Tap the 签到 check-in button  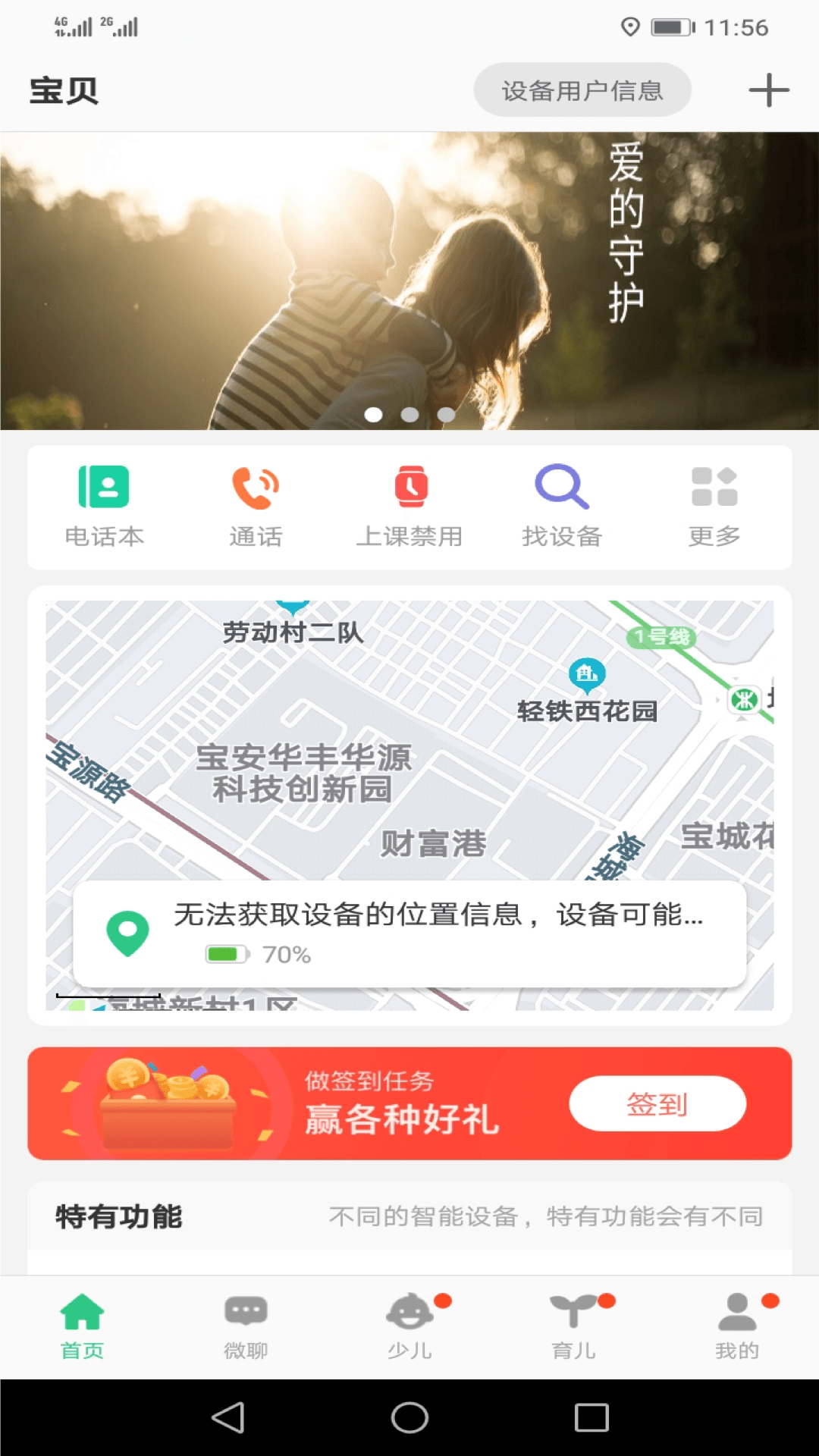click(657, 1103)
